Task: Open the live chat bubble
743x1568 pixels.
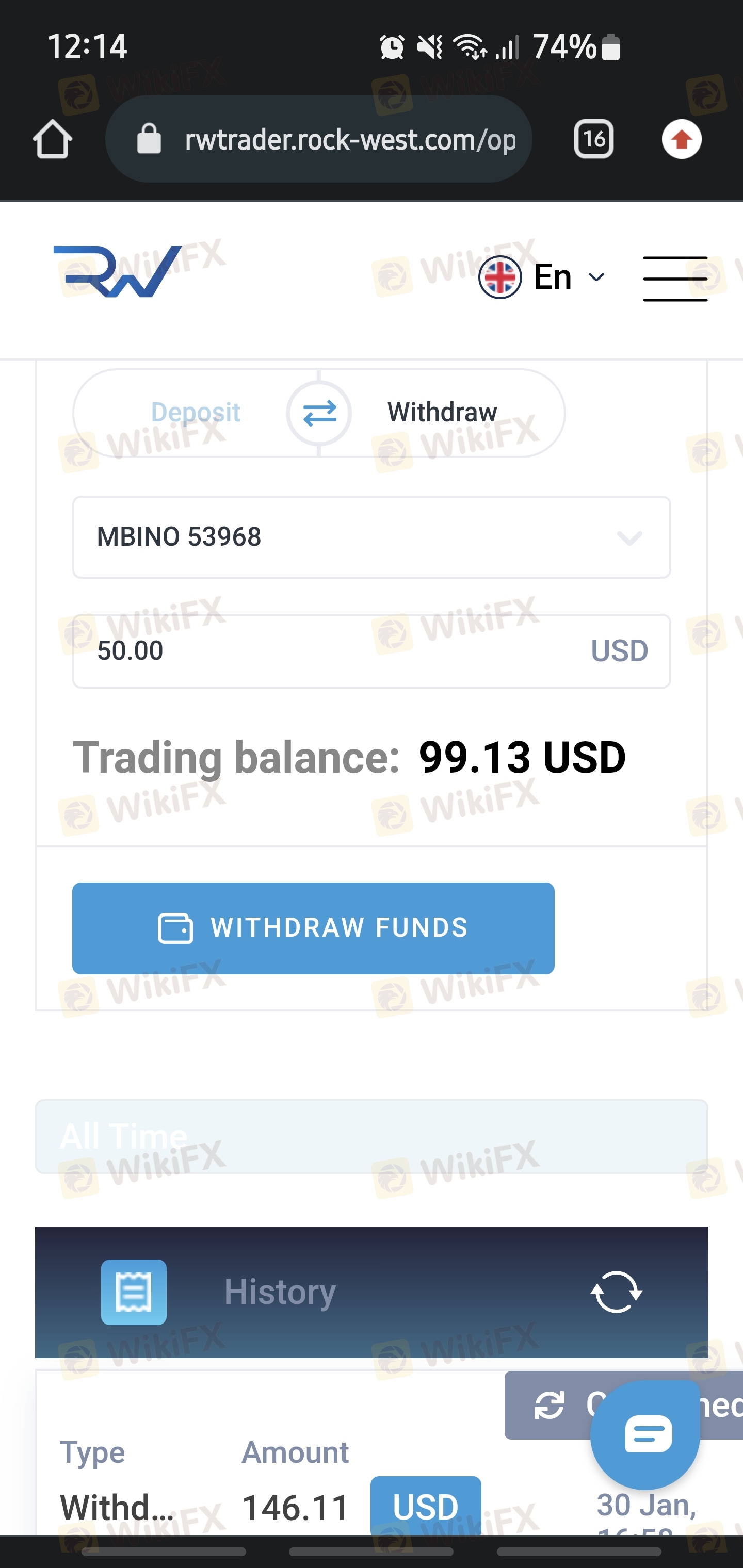Action: point(645,1435)
